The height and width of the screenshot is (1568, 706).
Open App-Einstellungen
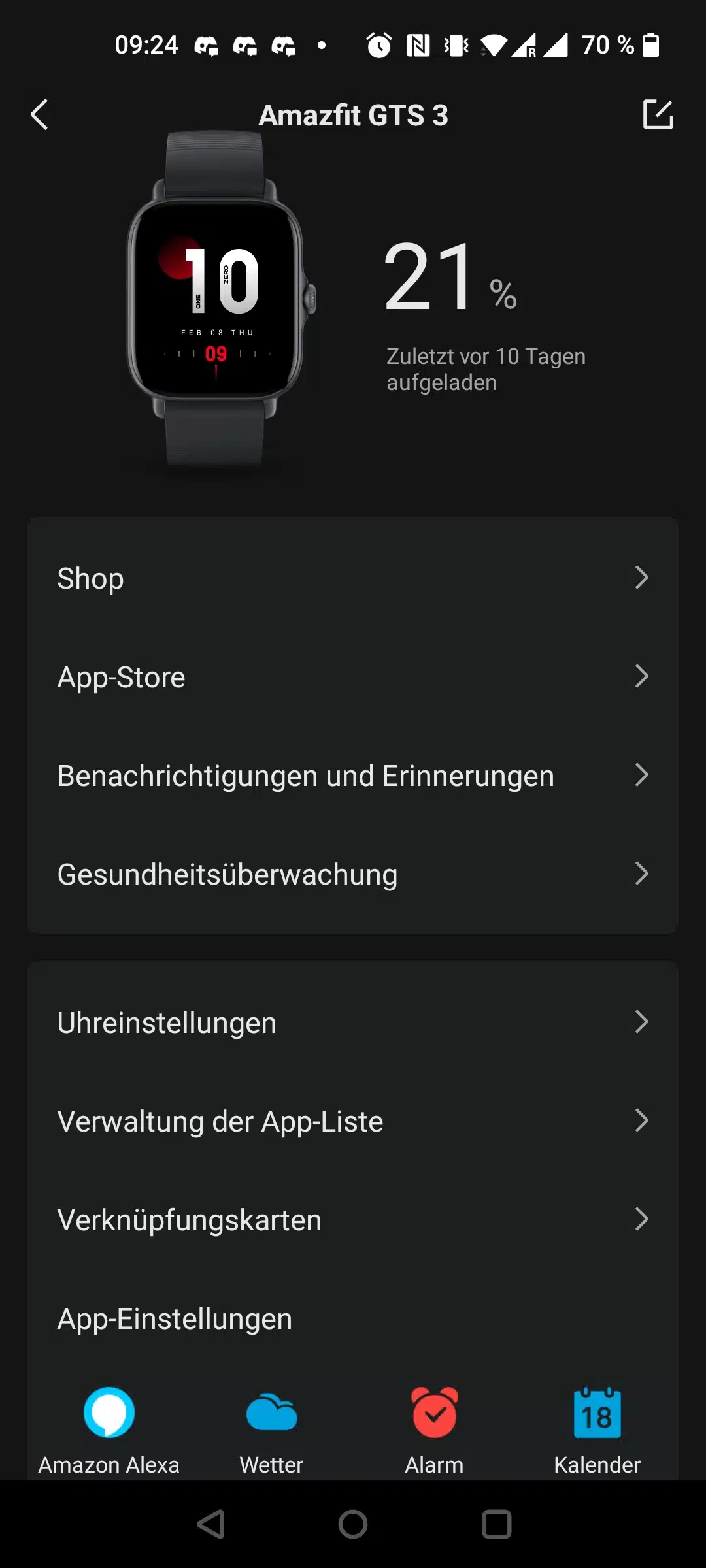pos(353,1318)
